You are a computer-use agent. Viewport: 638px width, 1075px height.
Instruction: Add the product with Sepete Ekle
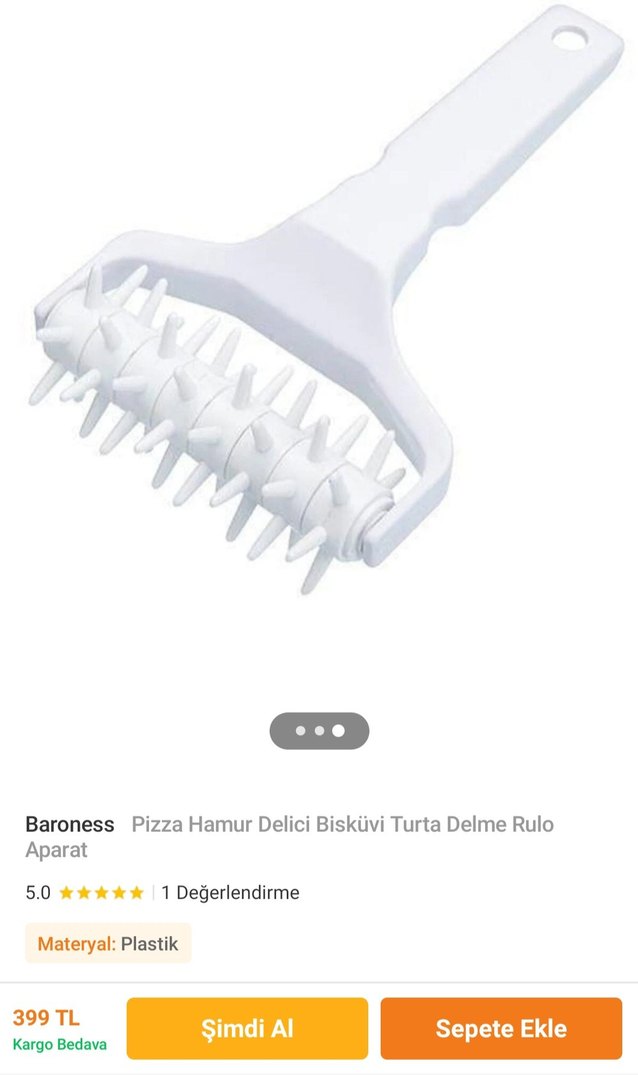coord(501,1028)
